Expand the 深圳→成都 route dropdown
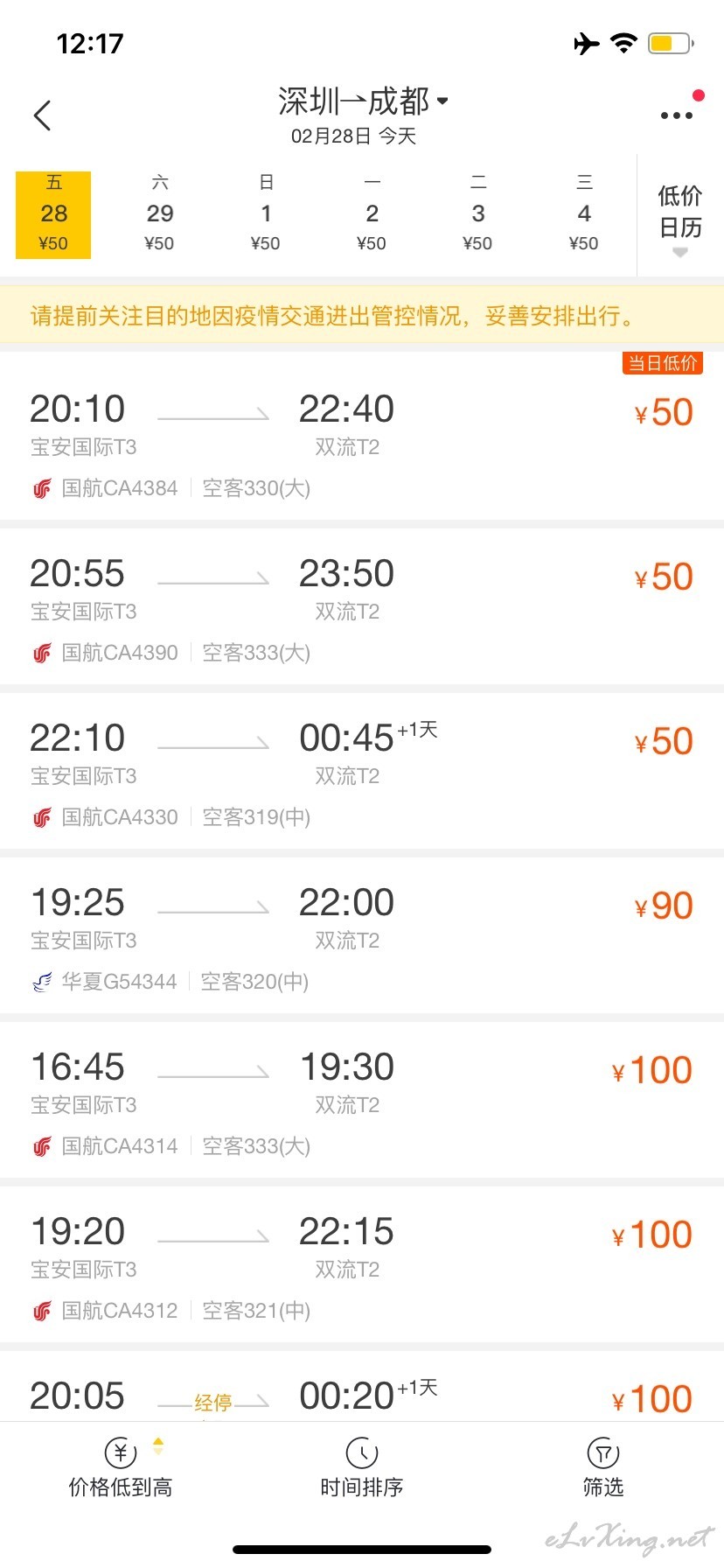The height and width of the screenshot is (1568, 724). pyautogui.click(x=363, y=101)
